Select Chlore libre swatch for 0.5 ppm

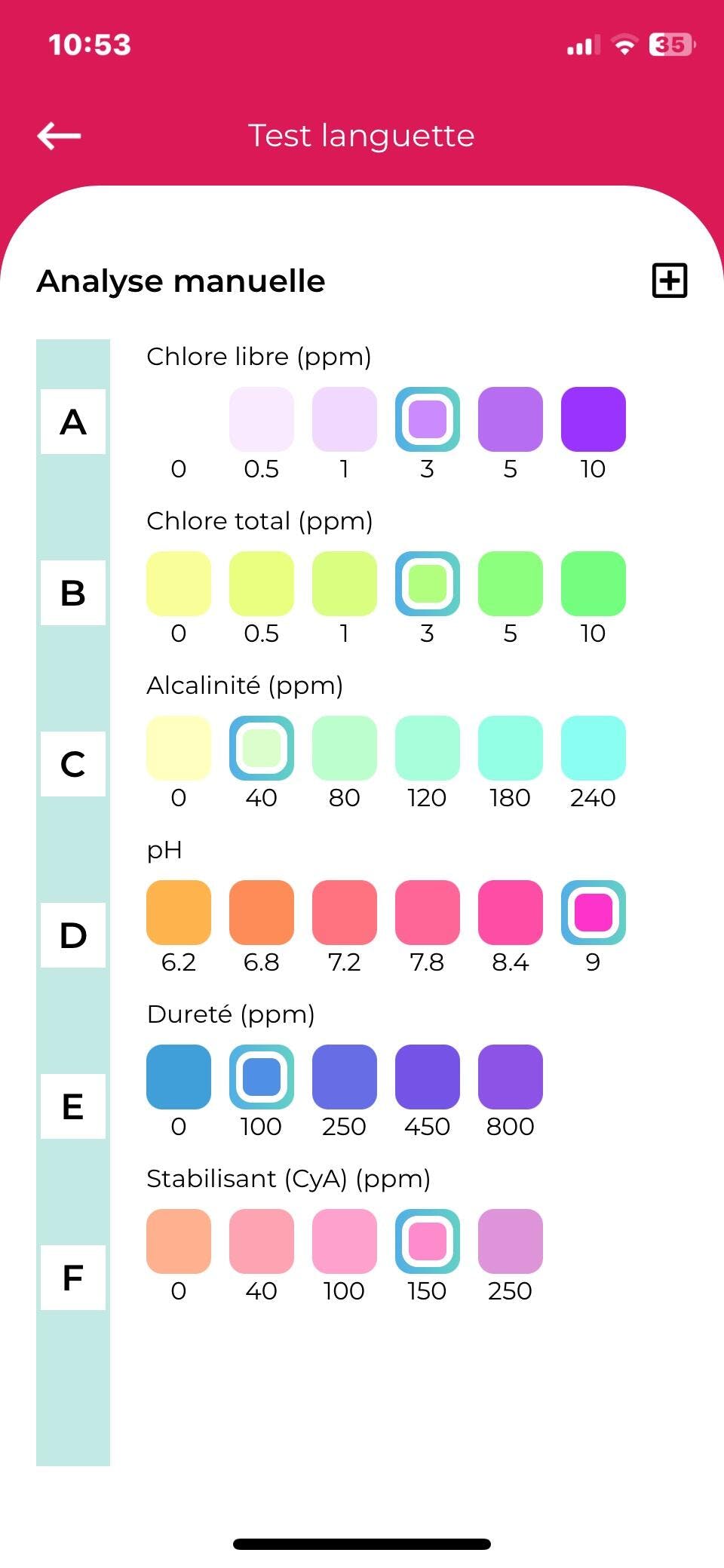click(x=262, y=419)
